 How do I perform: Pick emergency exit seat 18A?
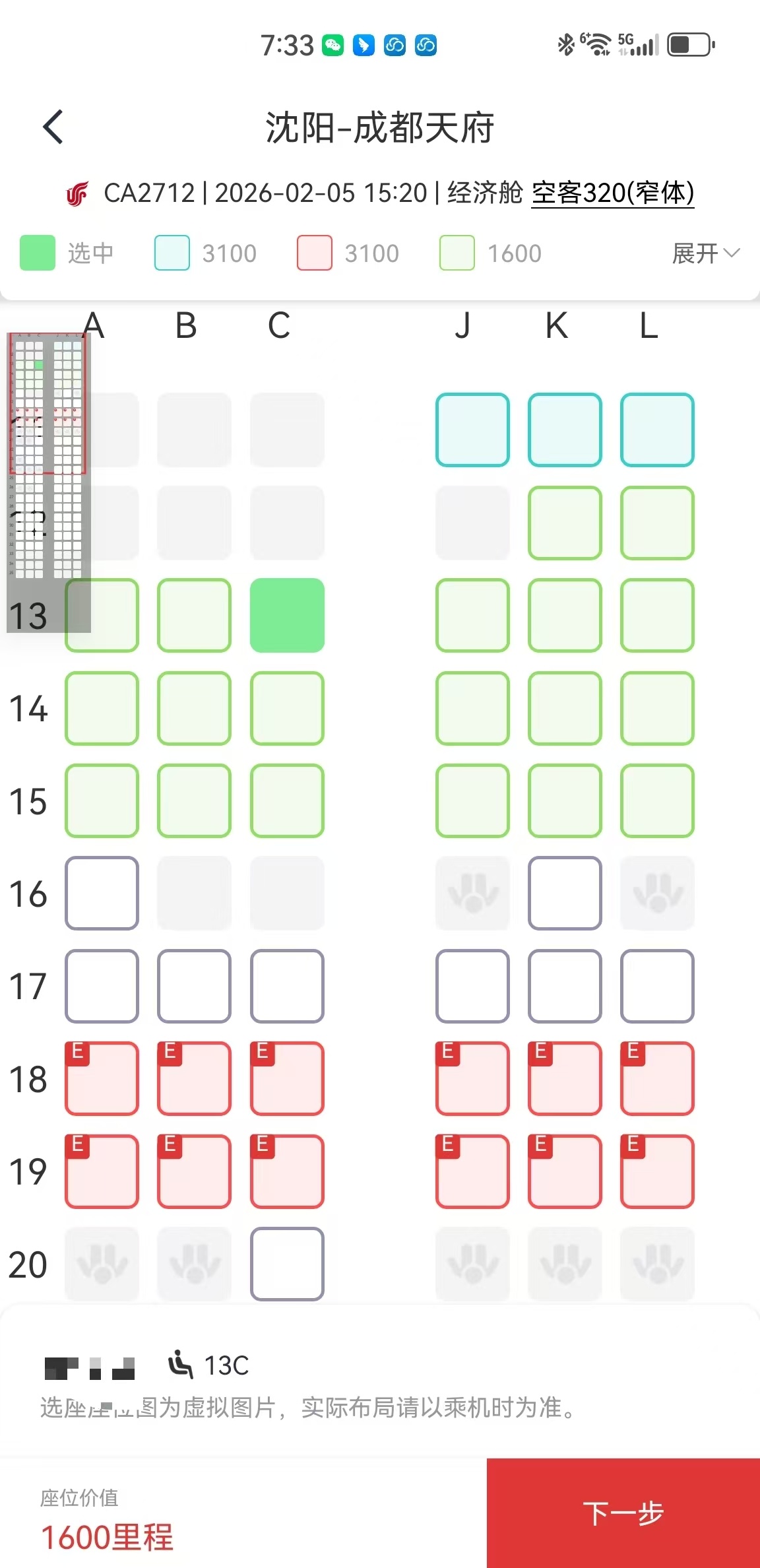tap(102, 1078)
